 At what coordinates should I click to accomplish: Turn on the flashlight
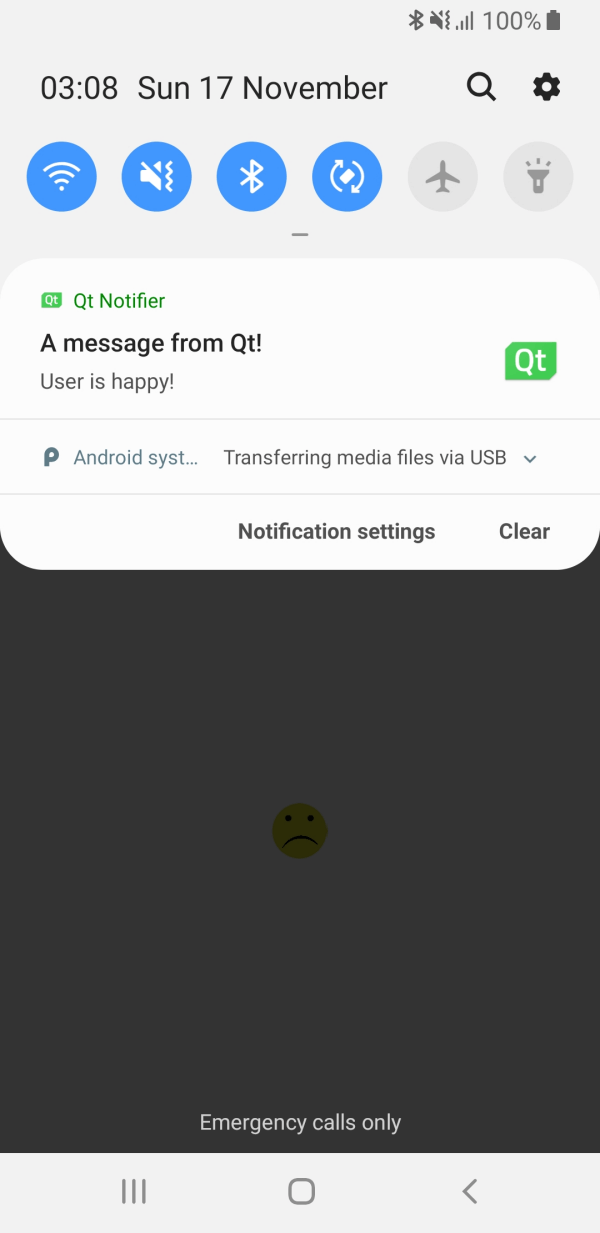tap(538, 177)
